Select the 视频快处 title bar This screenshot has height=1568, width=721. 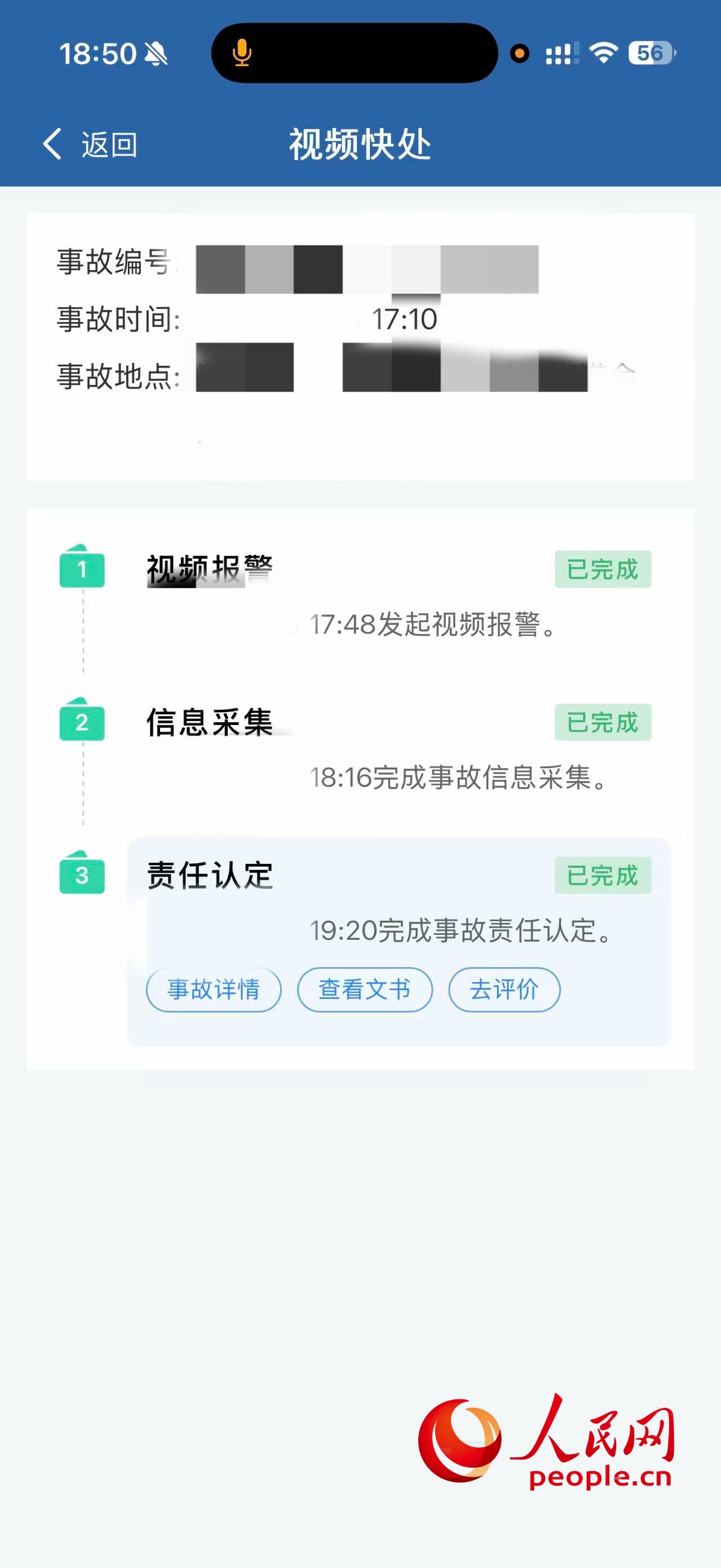coord(360,144)
